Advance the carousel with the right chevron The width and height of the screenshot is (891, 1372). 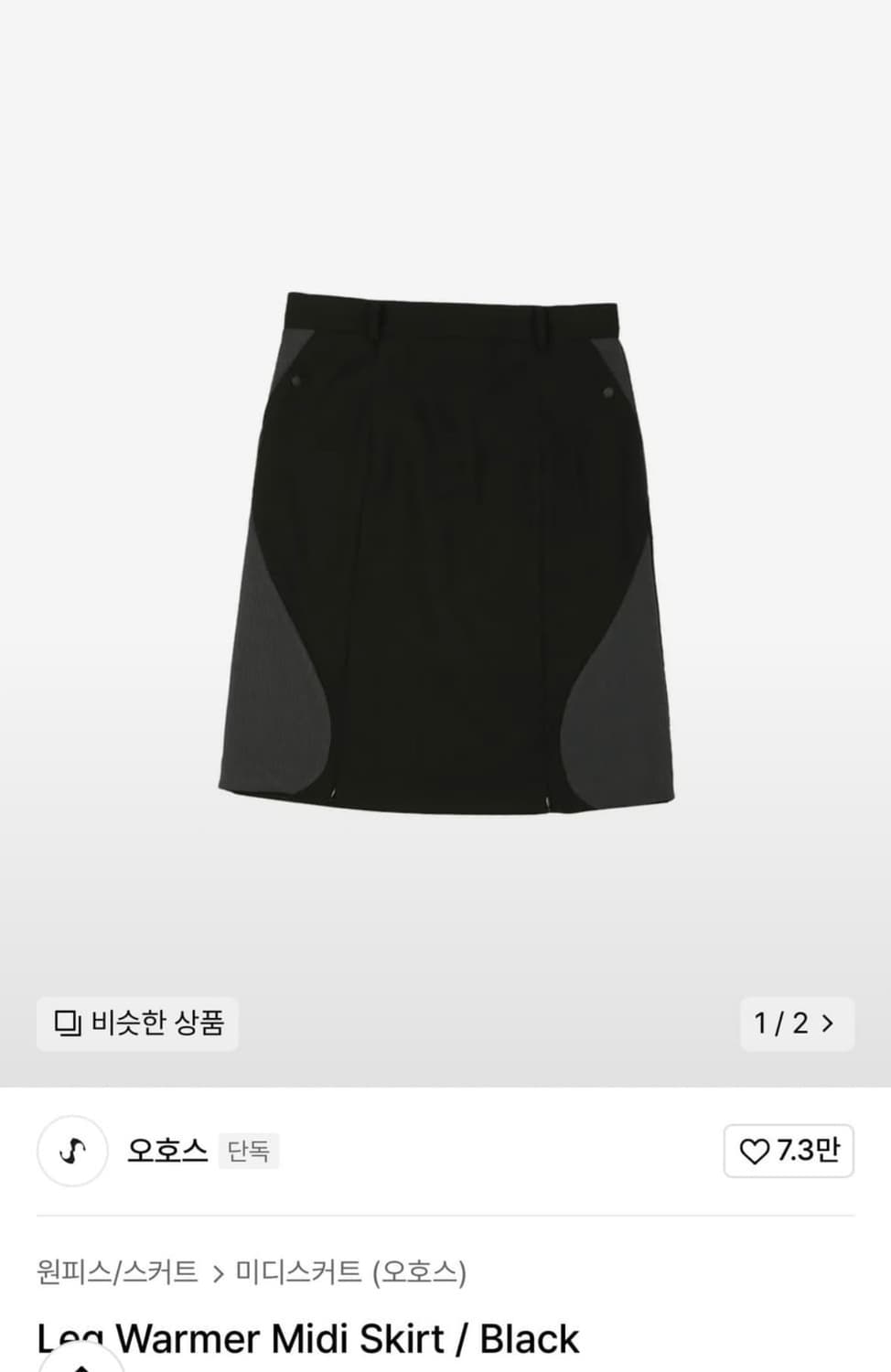829,1024
